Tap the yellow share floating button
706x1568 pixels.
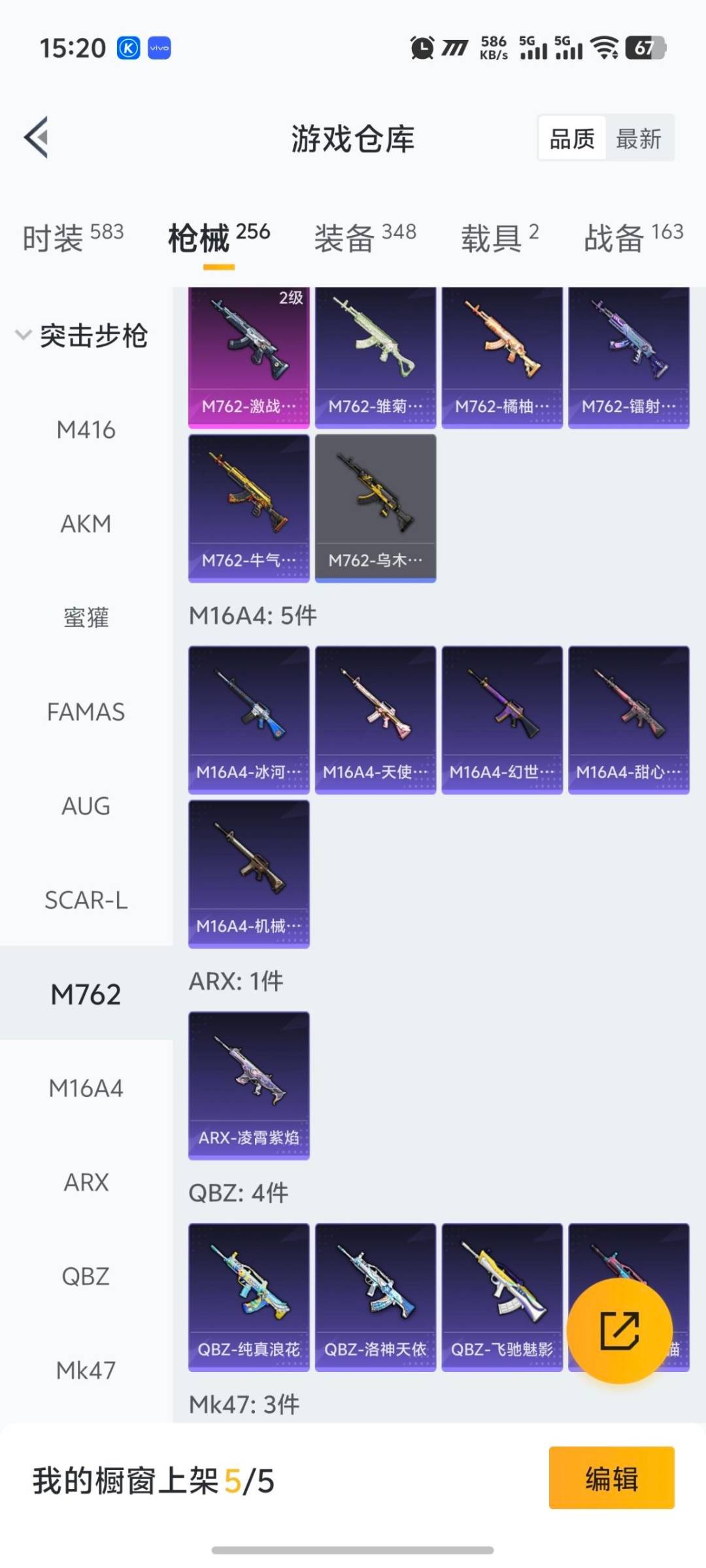tap(619, 1331)
